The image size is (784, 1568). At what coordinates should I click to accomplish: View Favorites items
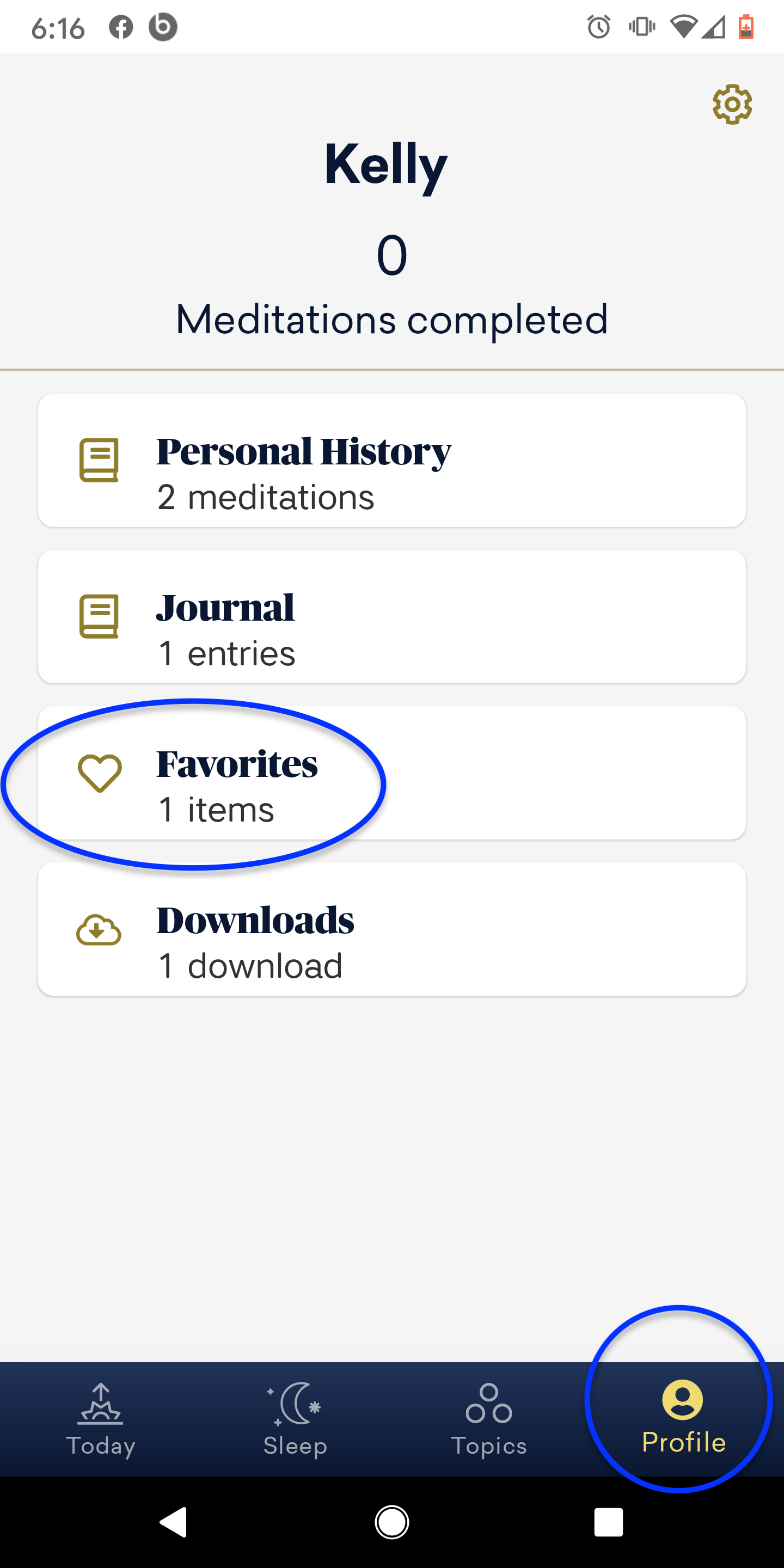click(x=392, y=773)
